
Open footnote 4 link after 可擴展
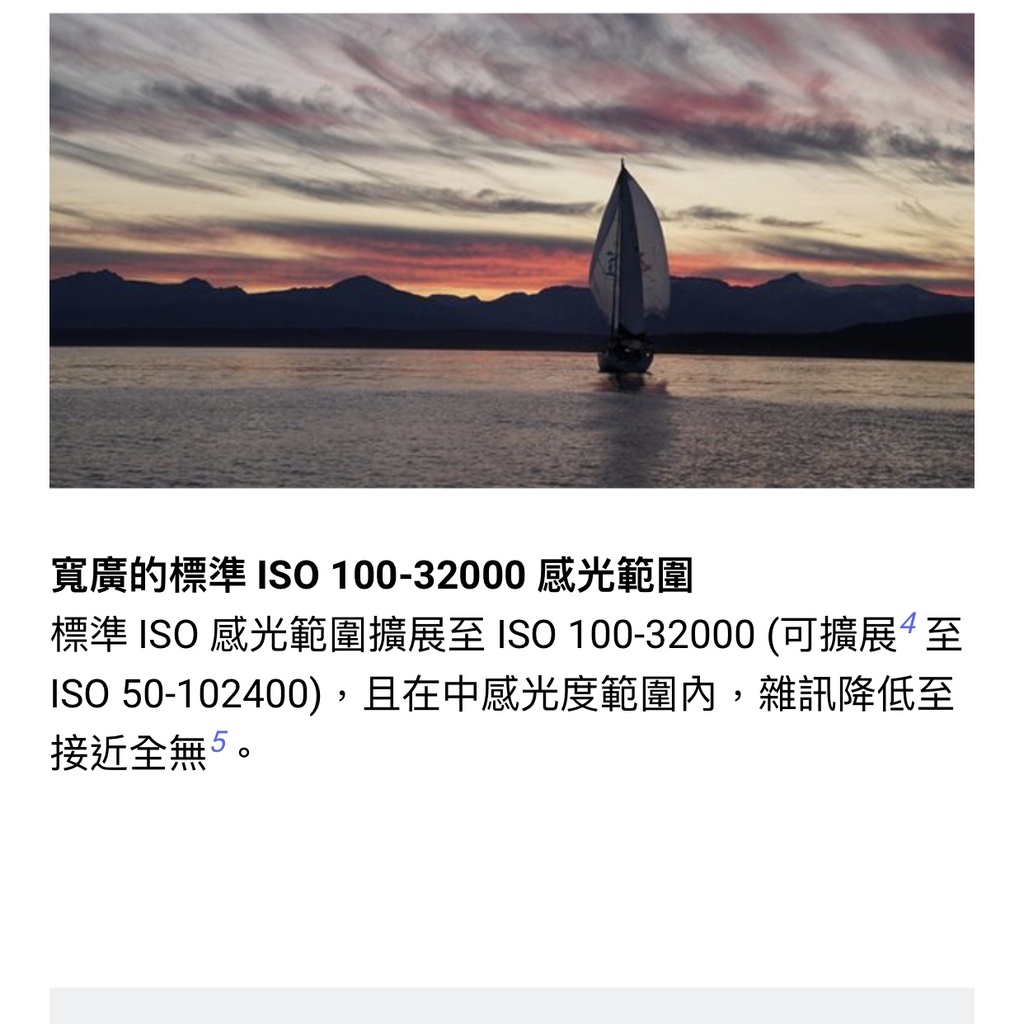(x=908, y=623)
